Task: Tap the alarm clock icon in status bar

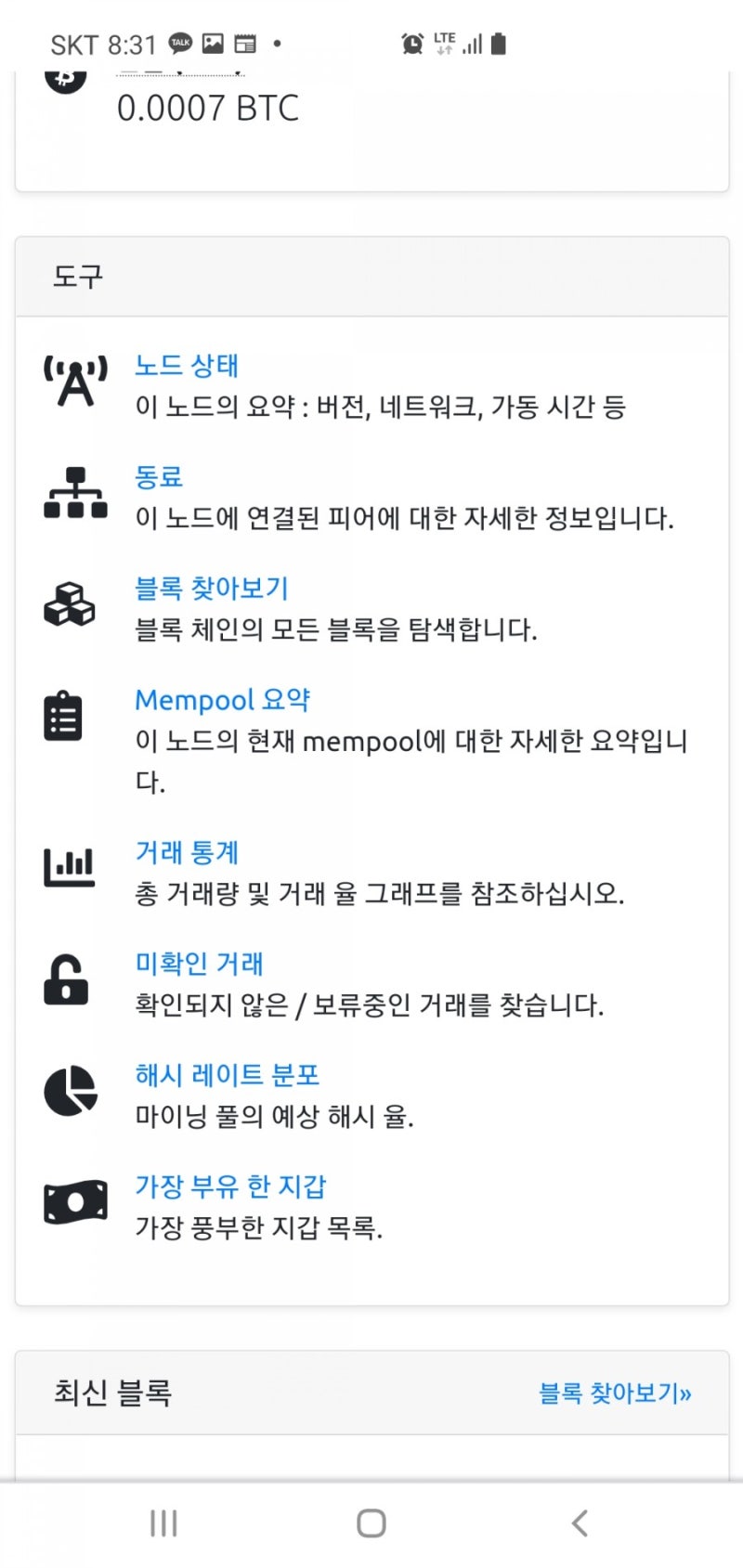Action: pos(410,42)
